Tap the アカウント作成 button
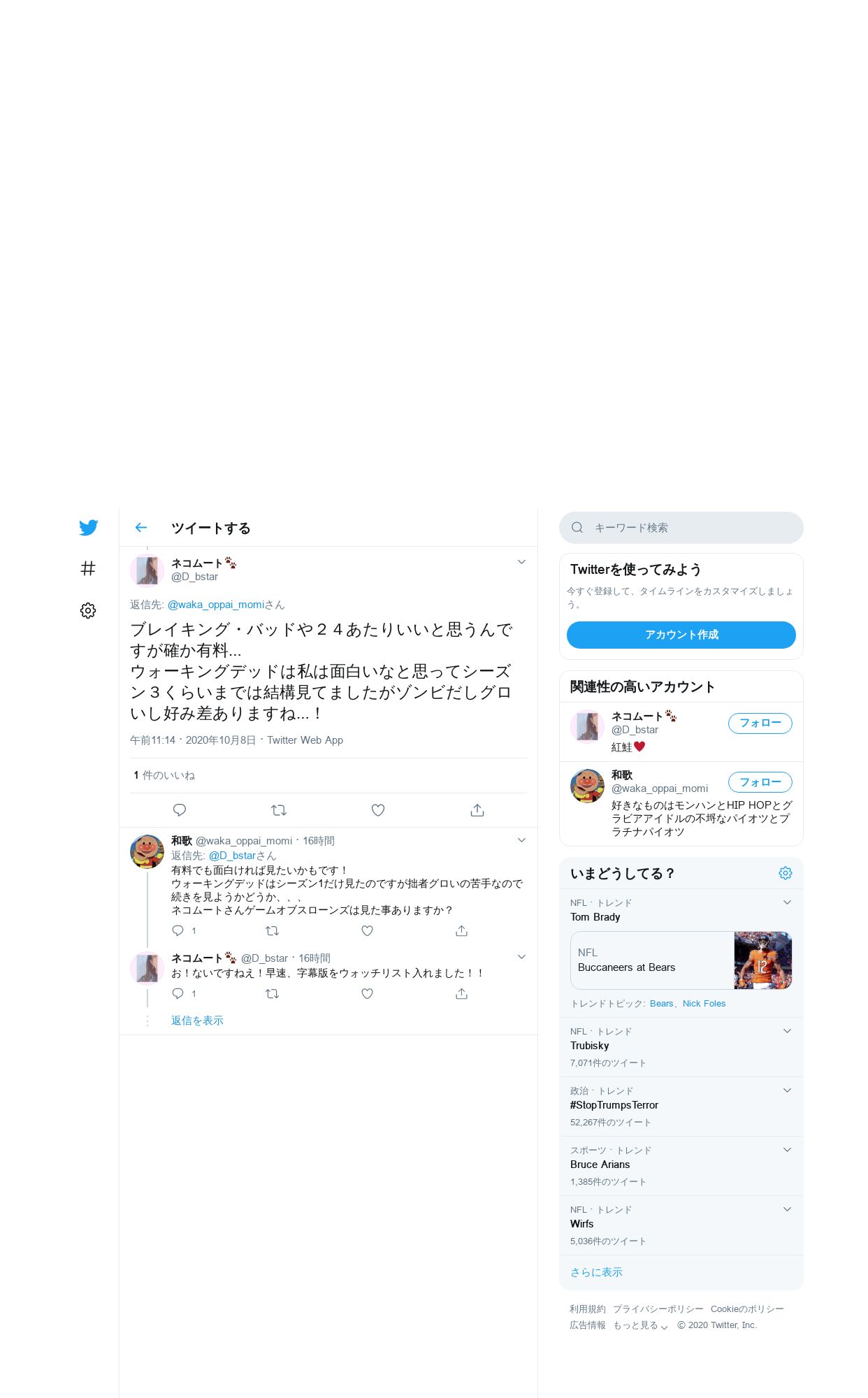Image resolution: width=868 pixels, height=1398 pixels. coord(681,635)
